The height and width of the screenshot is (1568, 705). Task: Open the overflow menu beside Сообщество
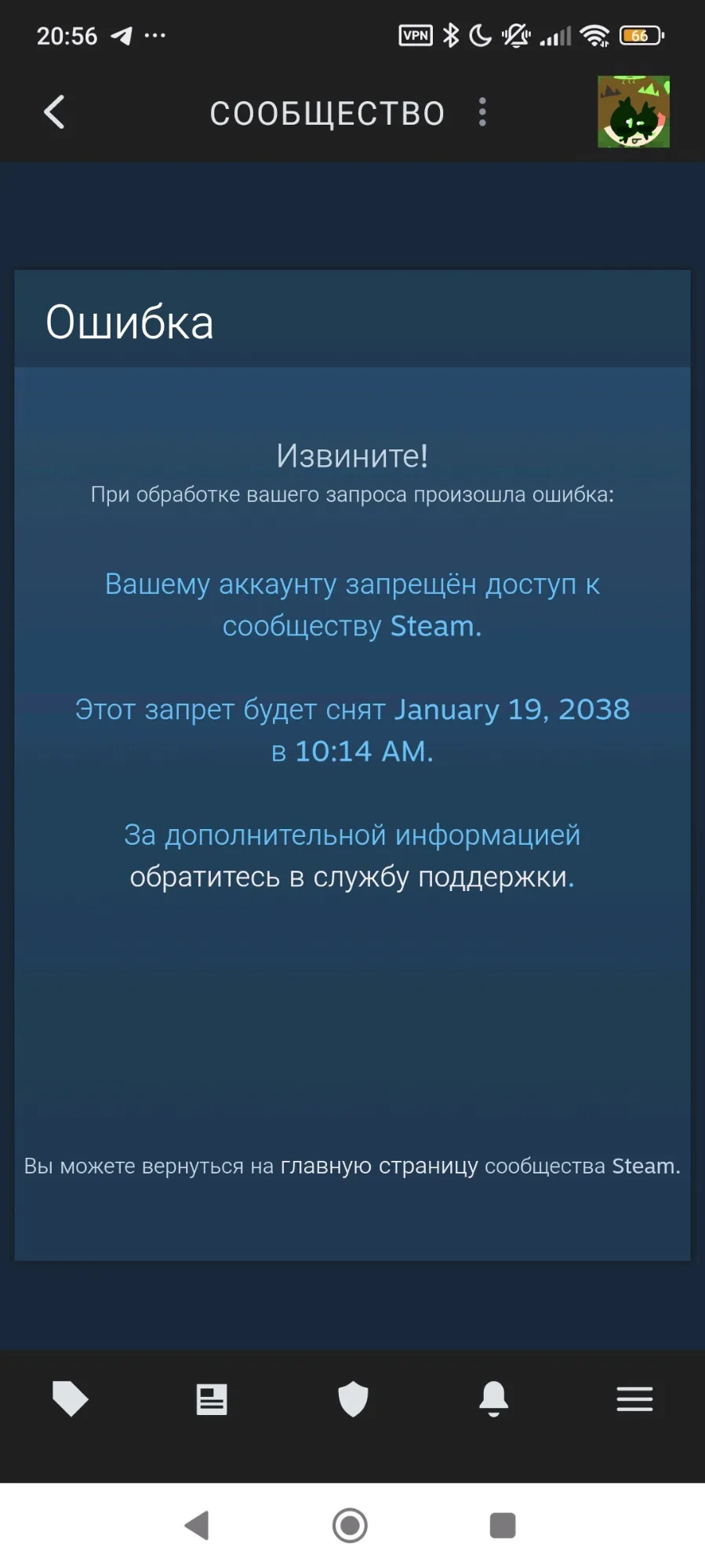(482, 112)
